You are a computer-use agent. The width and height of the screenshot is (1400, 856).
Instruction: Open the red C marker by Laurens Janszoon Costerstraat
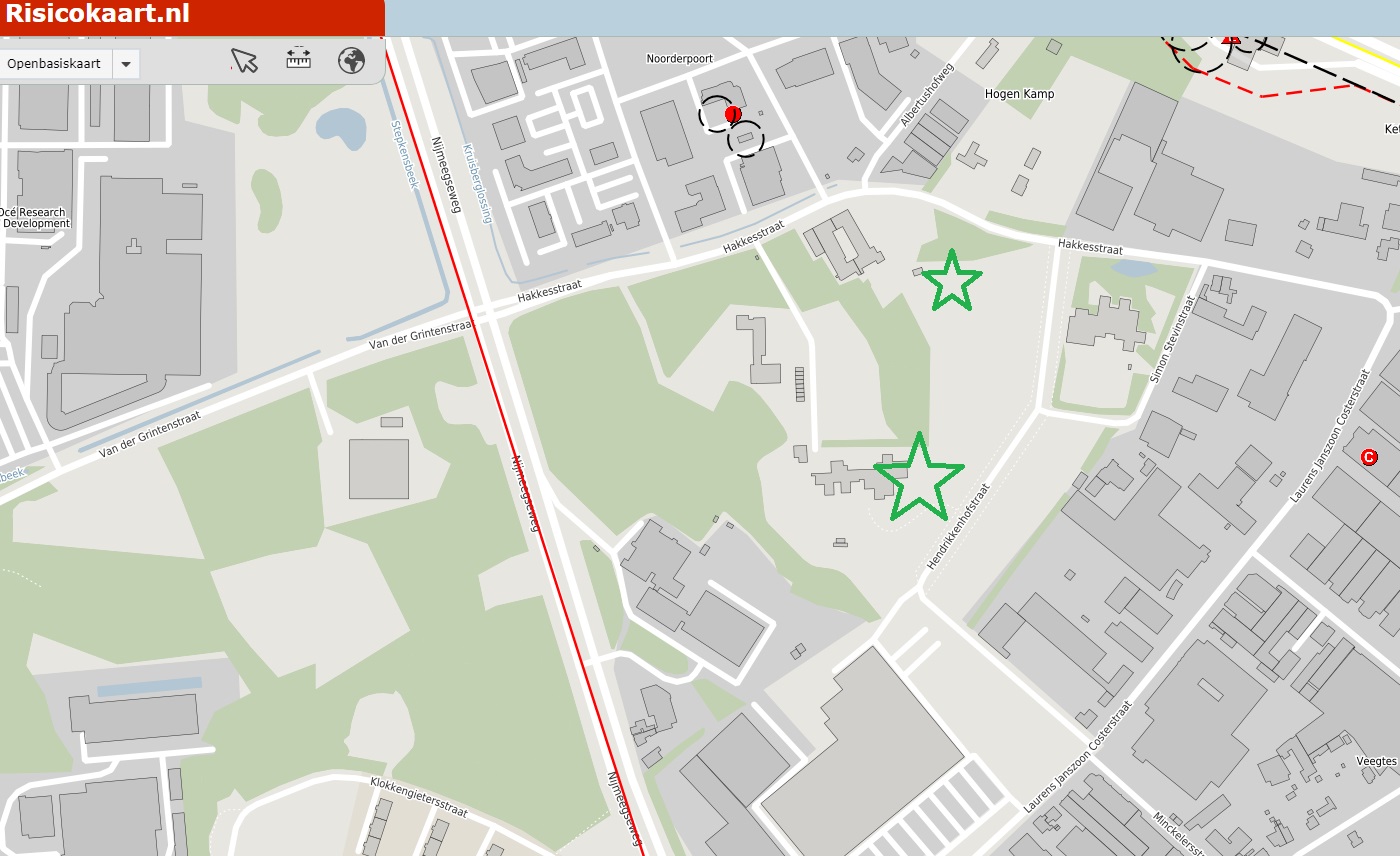(1369, 457)
